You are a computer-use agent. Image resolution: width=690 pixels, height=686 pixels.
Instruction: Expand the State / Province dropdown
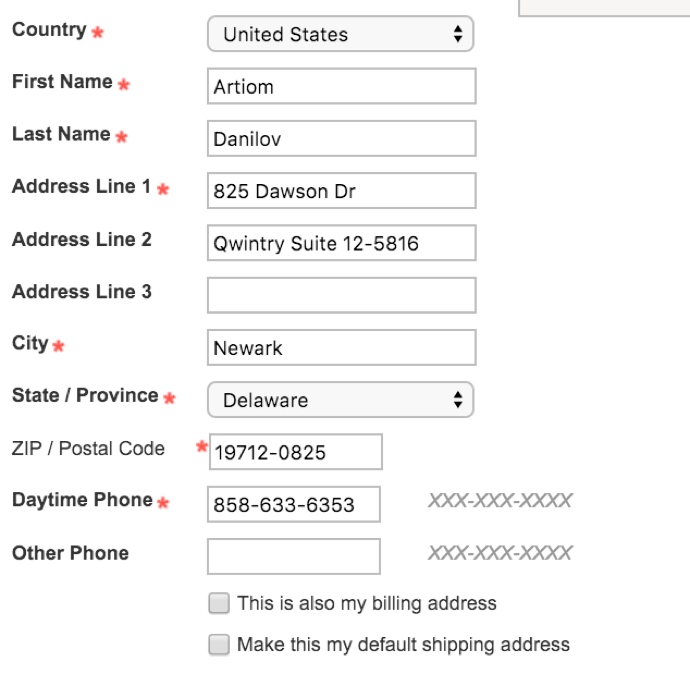coord(340,400)
